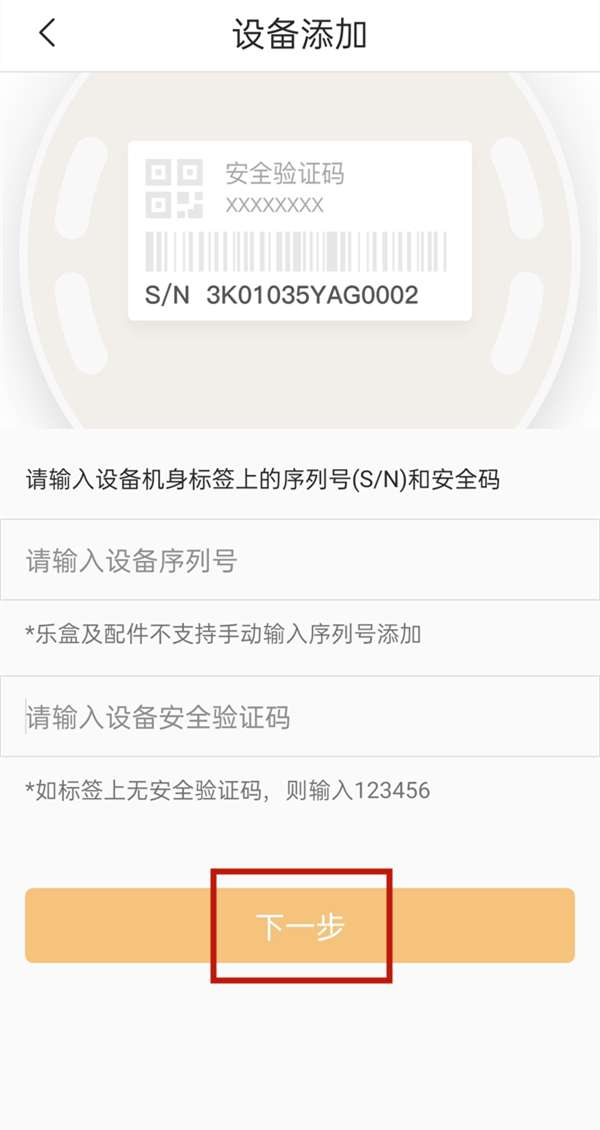Focus the 请输入设备安全验证码 input field

point(300,717)
